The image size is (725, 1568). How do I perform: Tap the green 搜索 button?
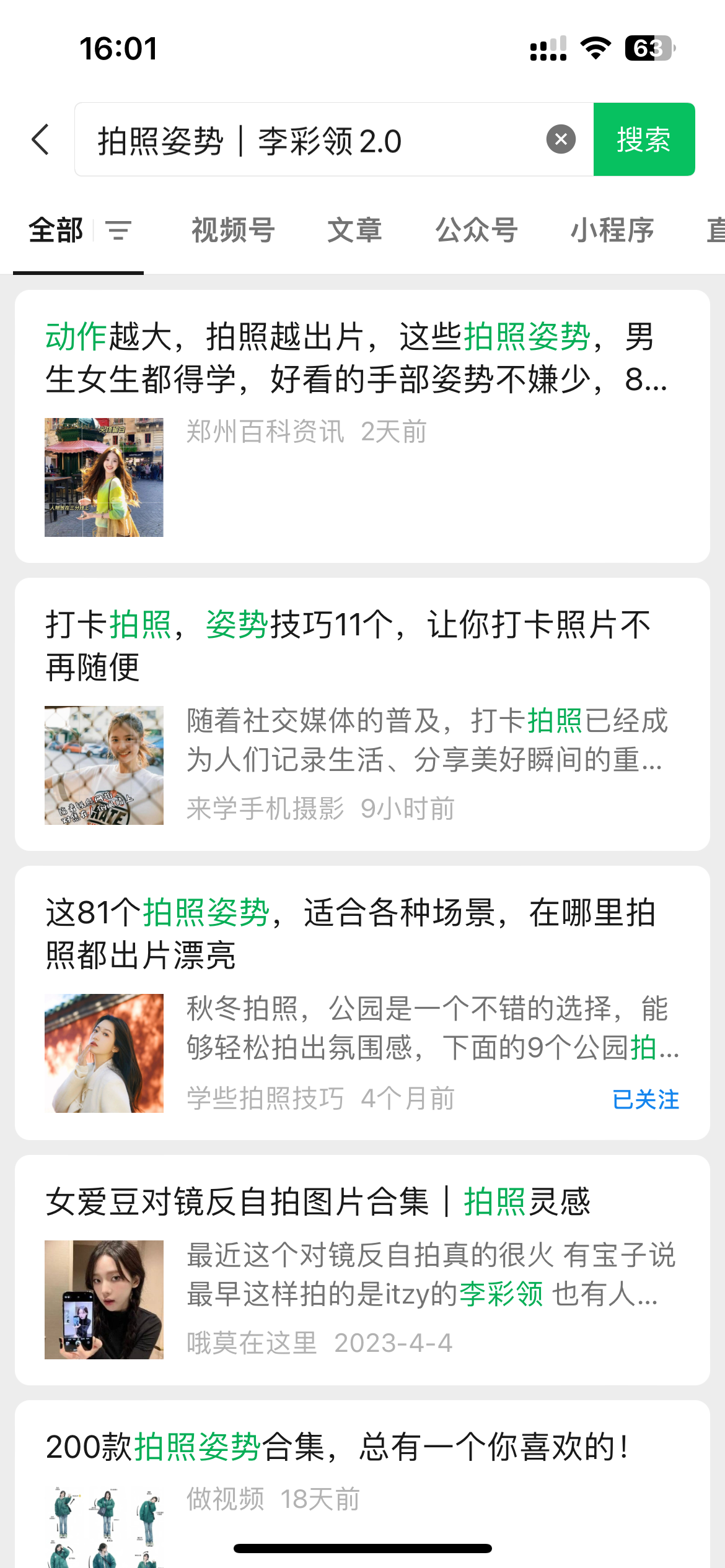click(x=644, y=139)
